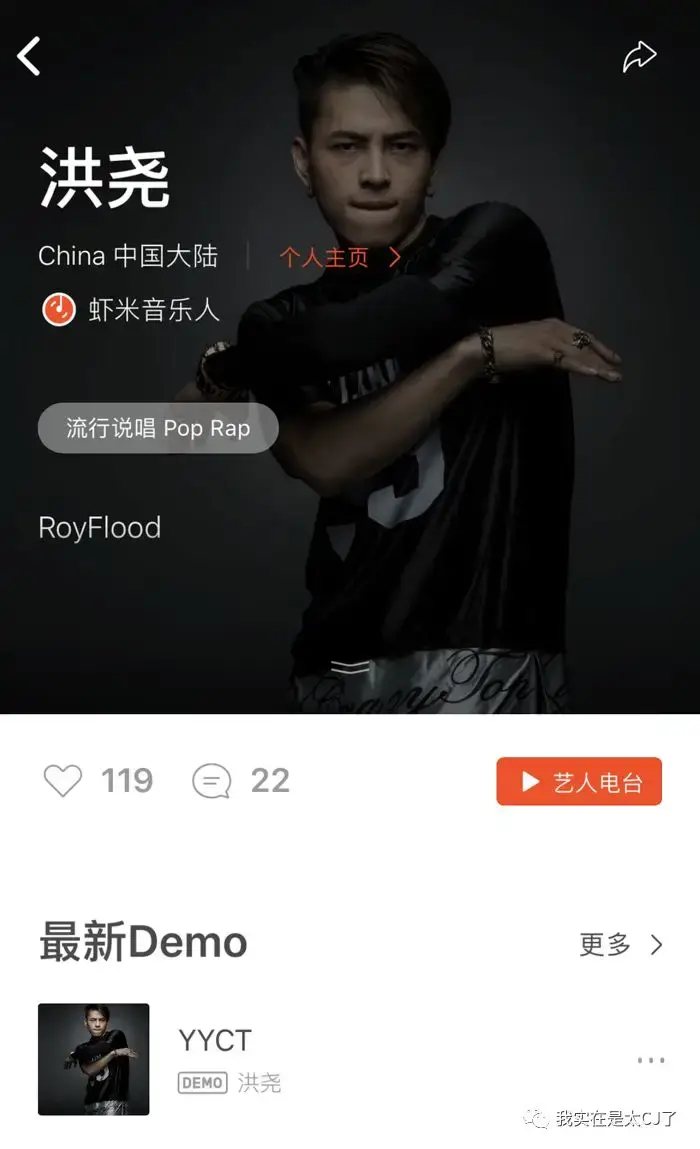Select the 流行说唱 Pop Rap genre chip
This screenshot has width=700, height=1149.
158,428
